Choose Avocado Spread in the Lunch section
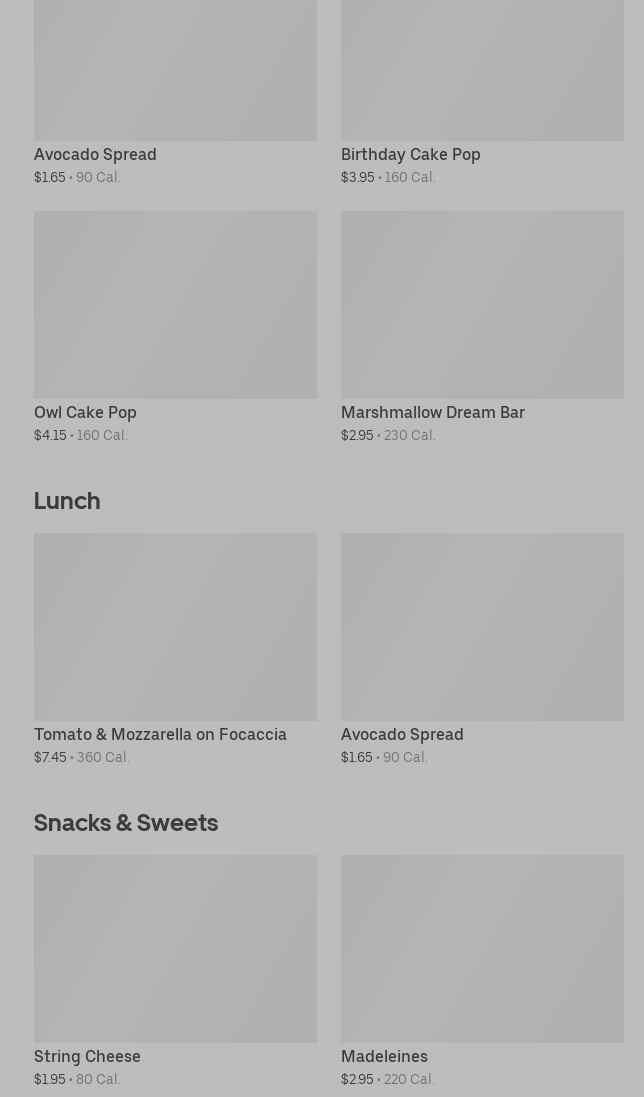Screen dimensions: 644x1097 click(482, 627)
